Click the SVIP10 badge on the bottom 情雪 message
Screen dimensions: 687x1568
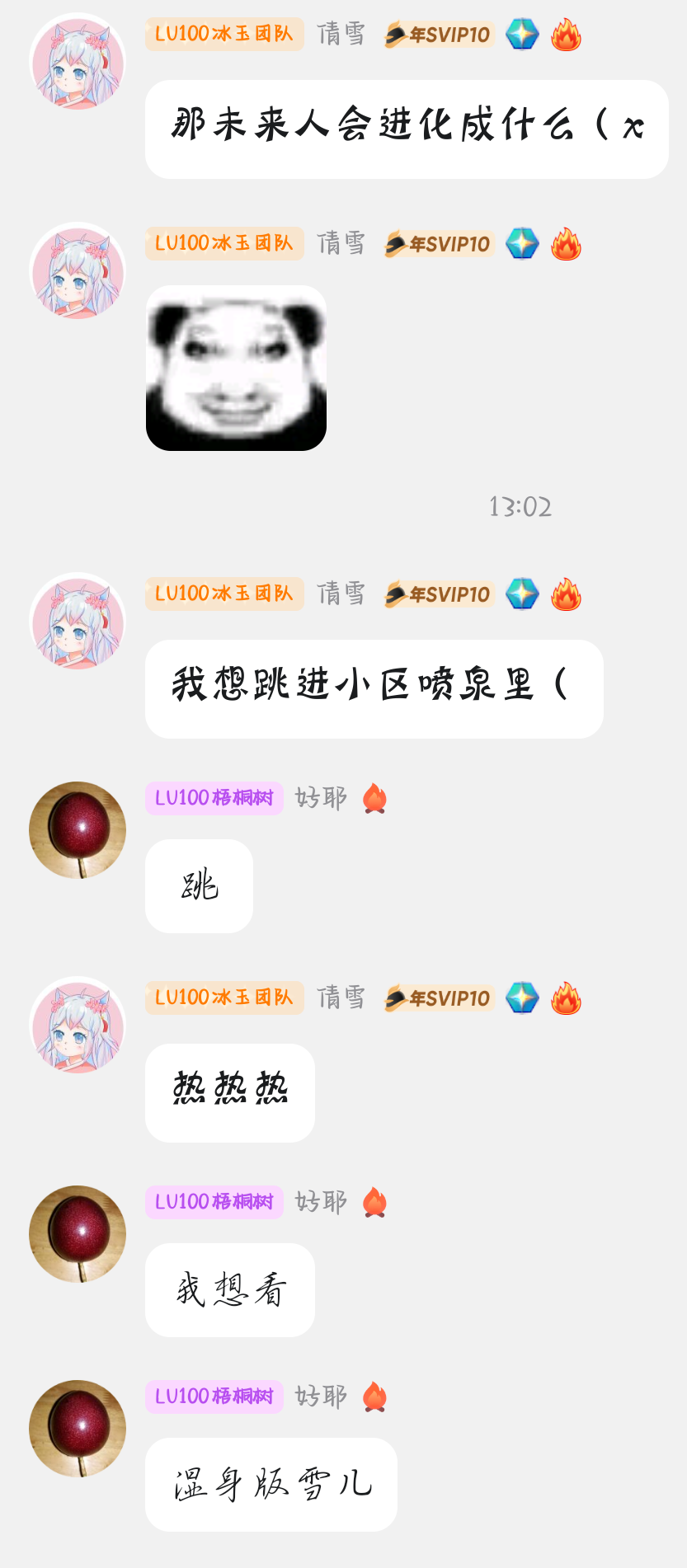click(x=436, y=998)
